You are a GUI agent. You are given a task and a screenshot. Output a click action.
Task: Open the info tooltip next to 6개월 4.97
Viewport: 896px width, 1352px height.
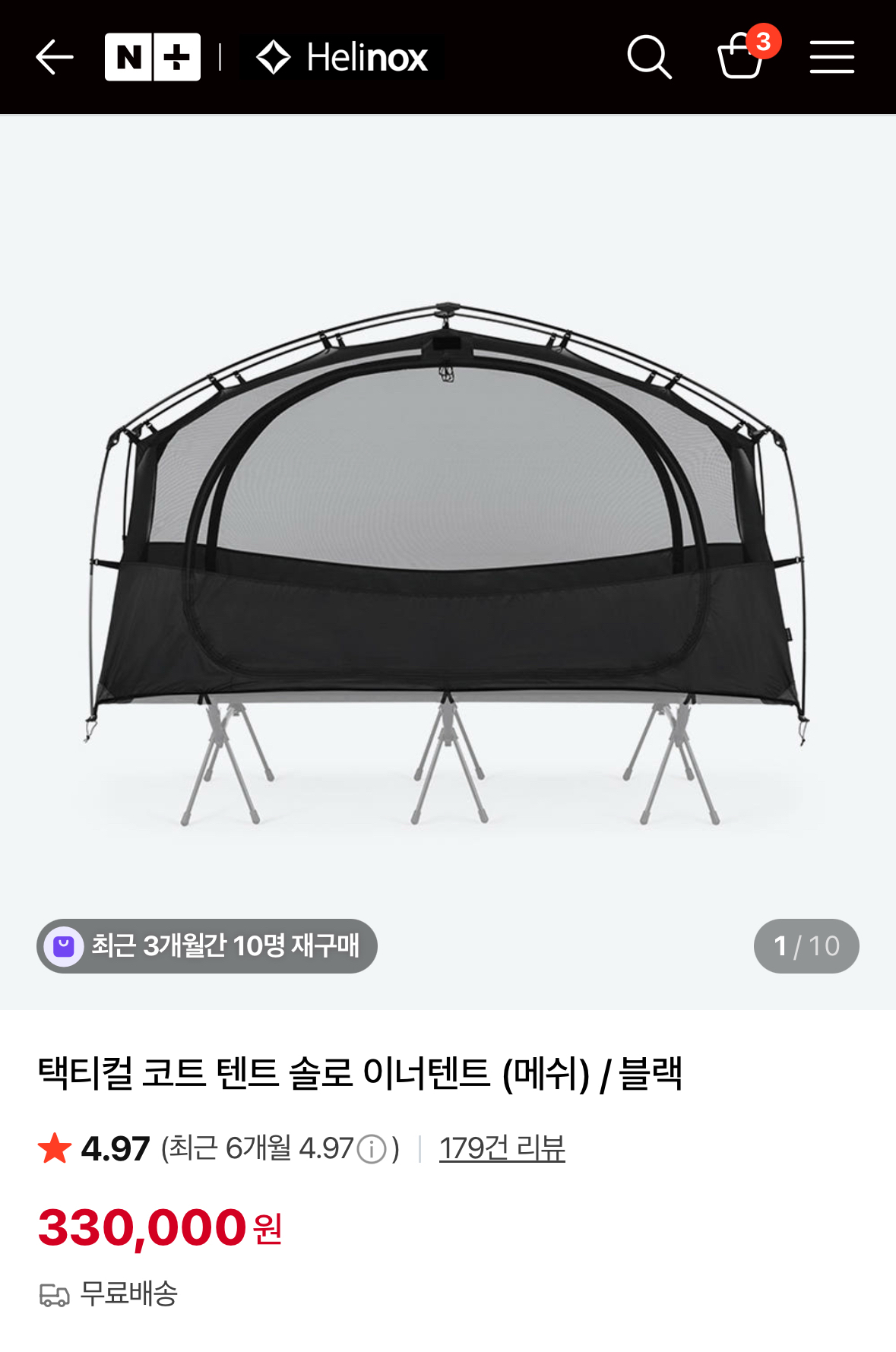[x=369, y=1150]
